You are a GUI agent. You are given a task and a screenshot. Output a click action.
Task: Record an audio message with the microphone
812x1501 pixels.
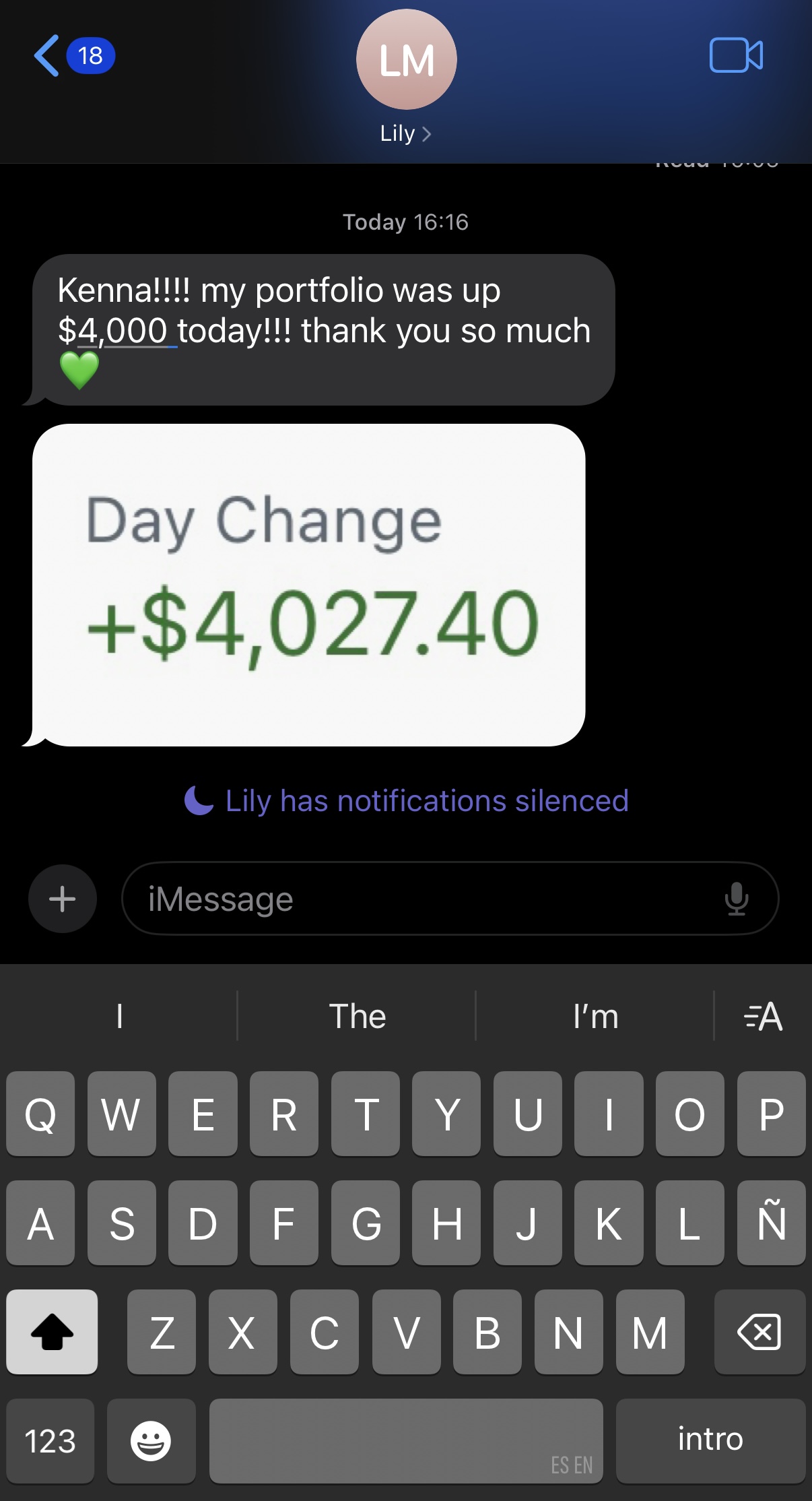pyautogui.click(x=737, y=899)
